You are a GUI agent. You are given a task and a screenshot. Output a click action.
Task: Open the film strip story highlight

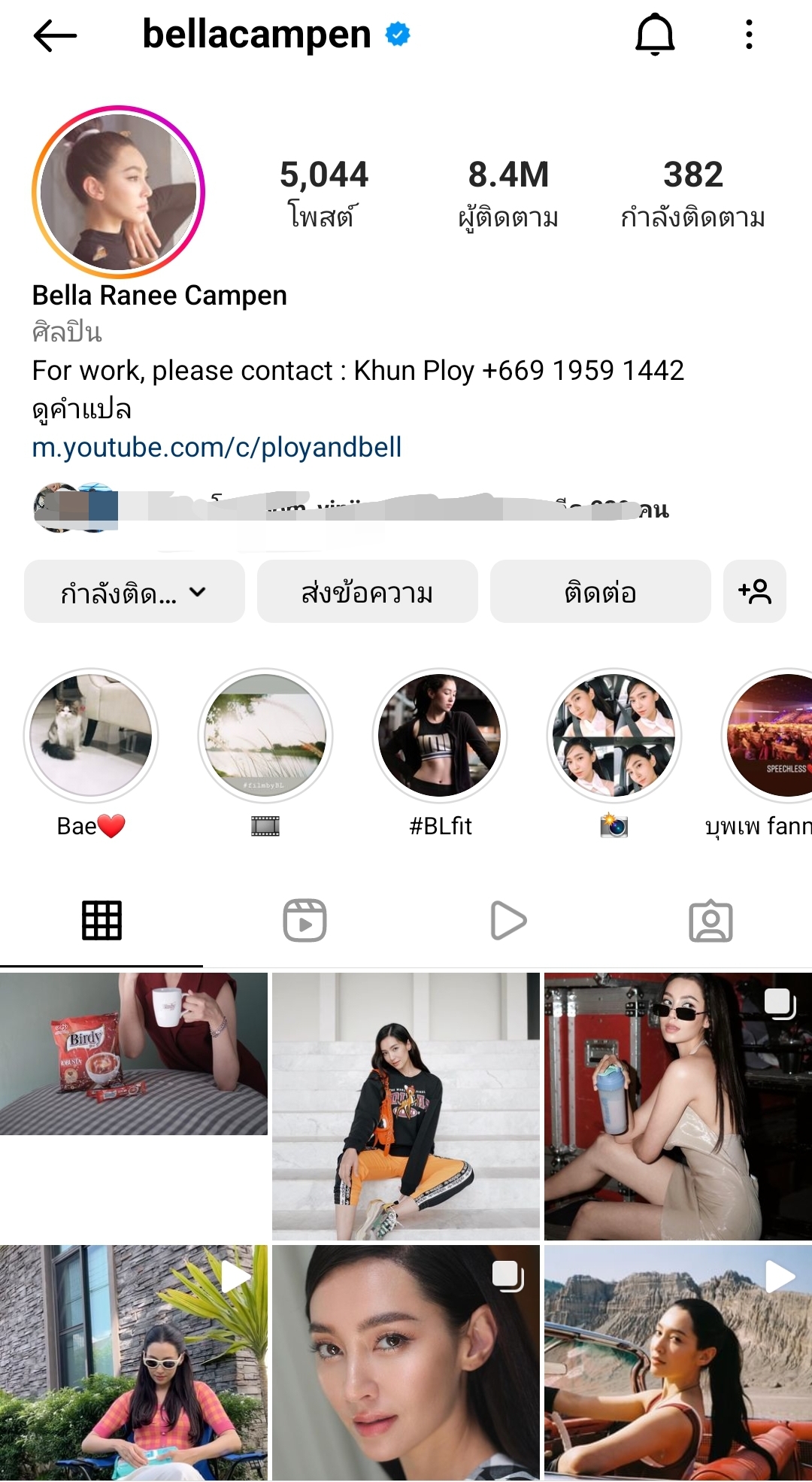[x=265, y=736]
